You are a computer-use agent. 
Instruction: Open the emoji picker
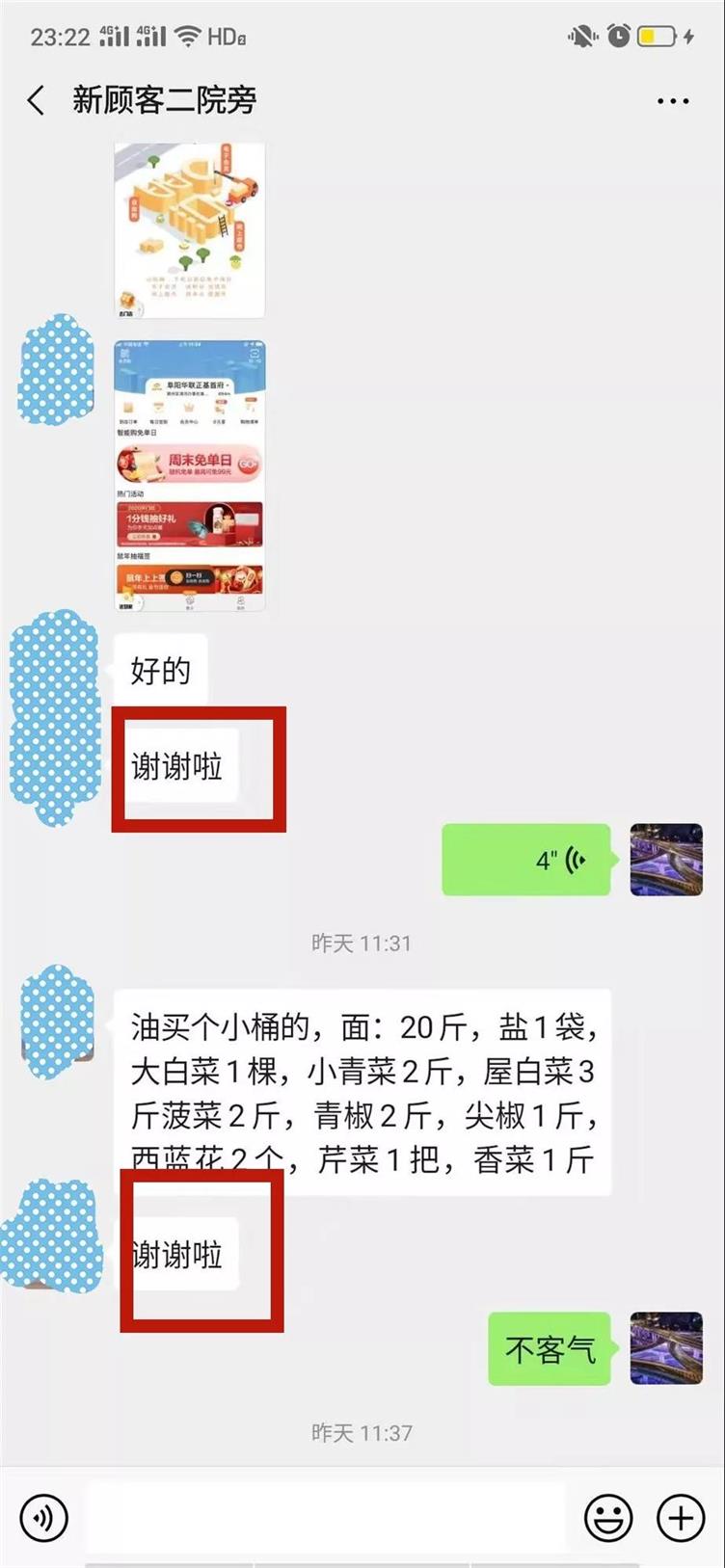click(608, 1519)
